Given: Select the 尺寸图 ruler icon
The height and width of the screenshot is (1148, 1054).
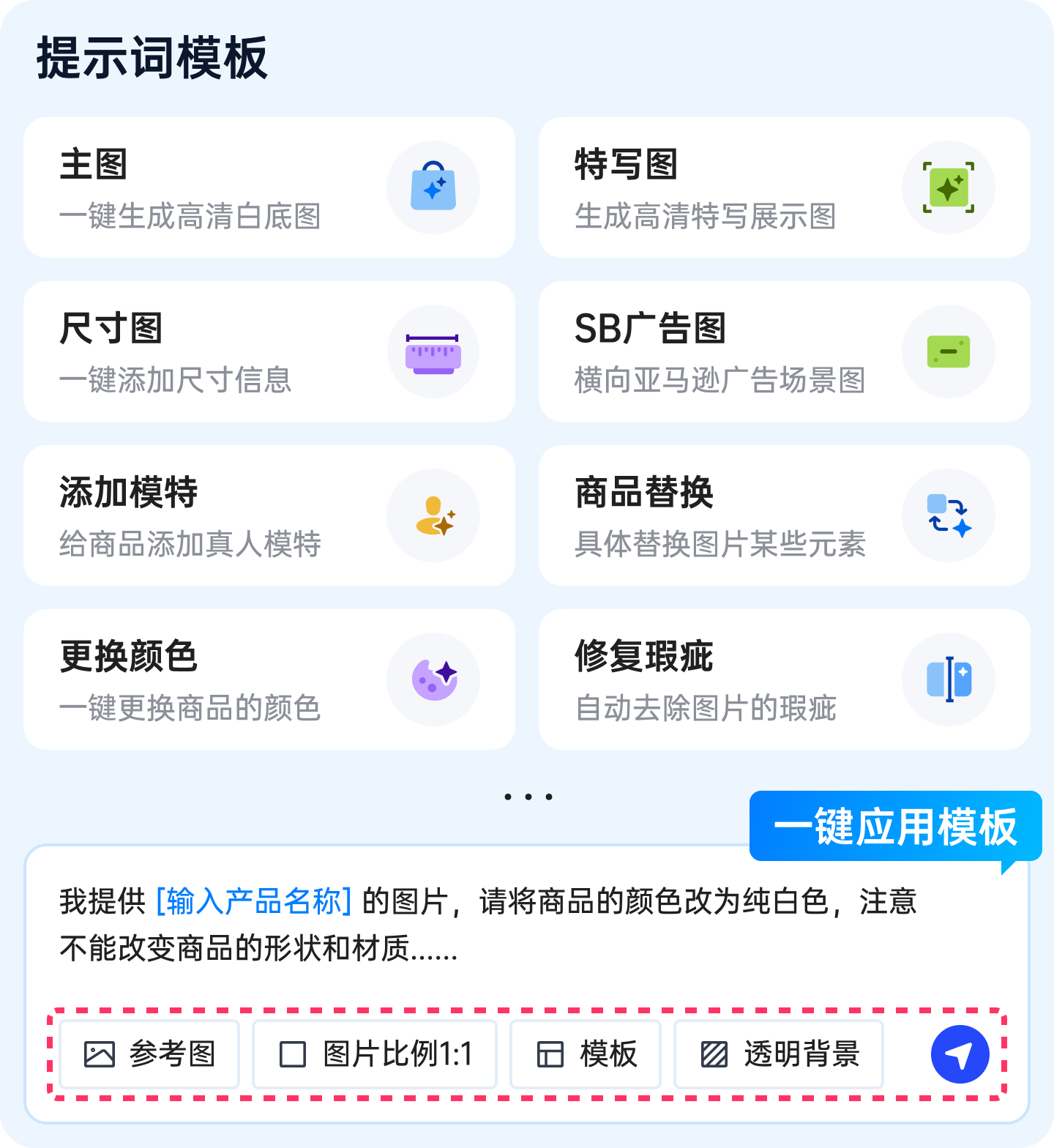Looking at the screenshot, I should pyautogui.click(x=433, y=352).
